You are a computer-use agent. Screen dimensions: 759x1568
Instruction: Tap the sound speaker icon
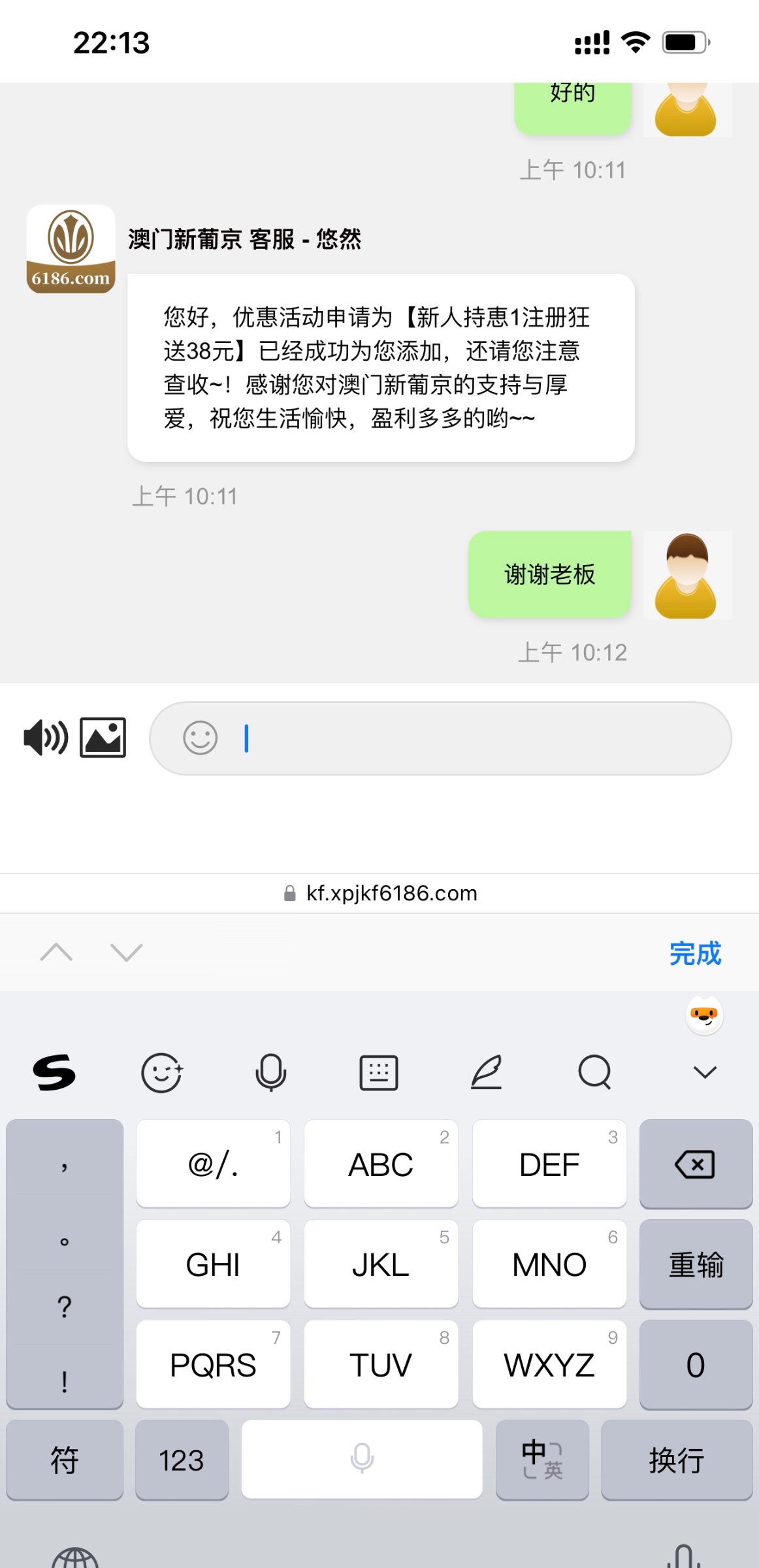click(46, 738)
